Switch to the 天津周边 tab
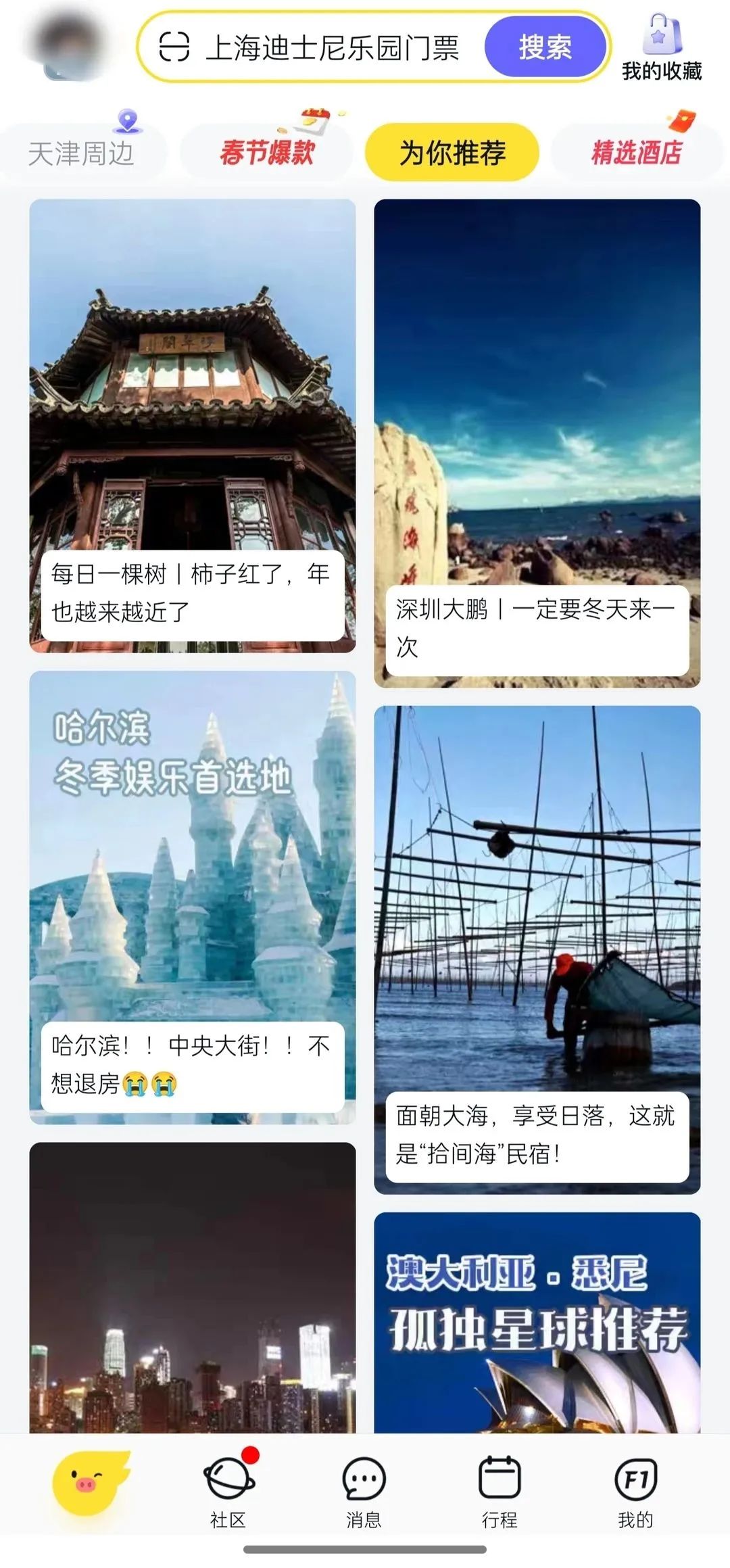 pos(81,153)
